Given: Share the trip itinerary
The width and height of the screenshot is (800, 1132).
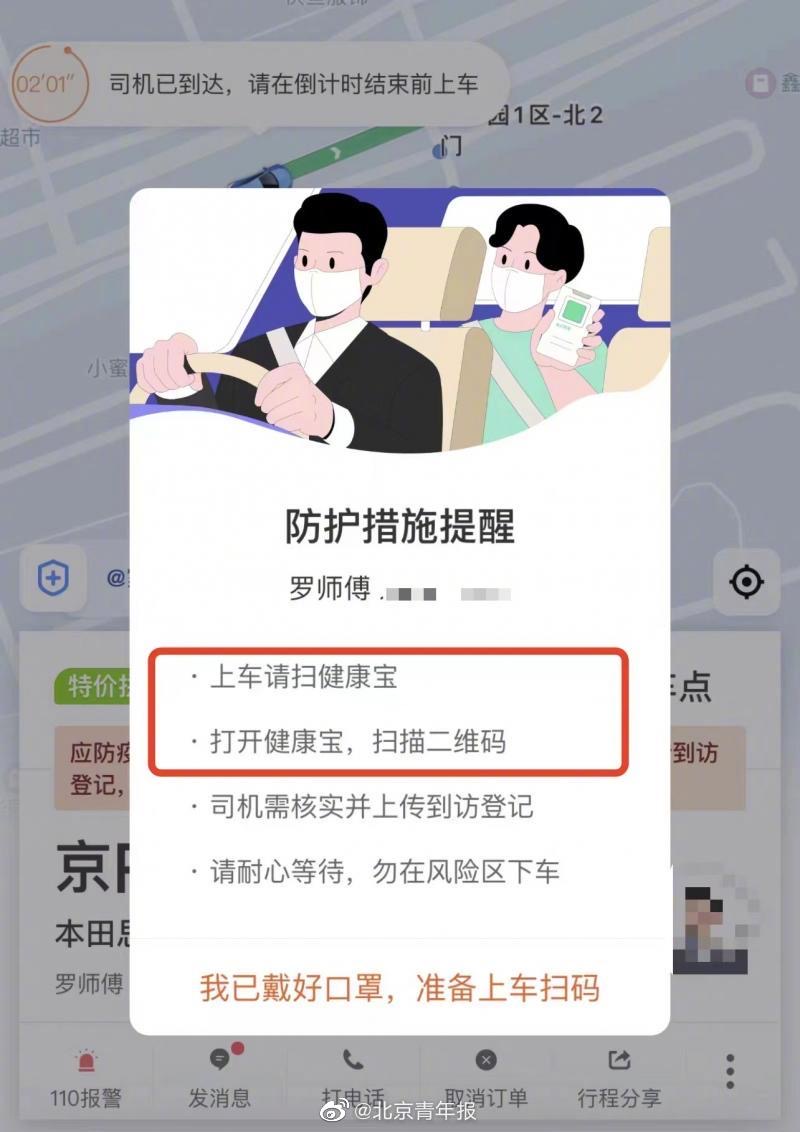Looking at the screenshot, I should coord(619,1077).
